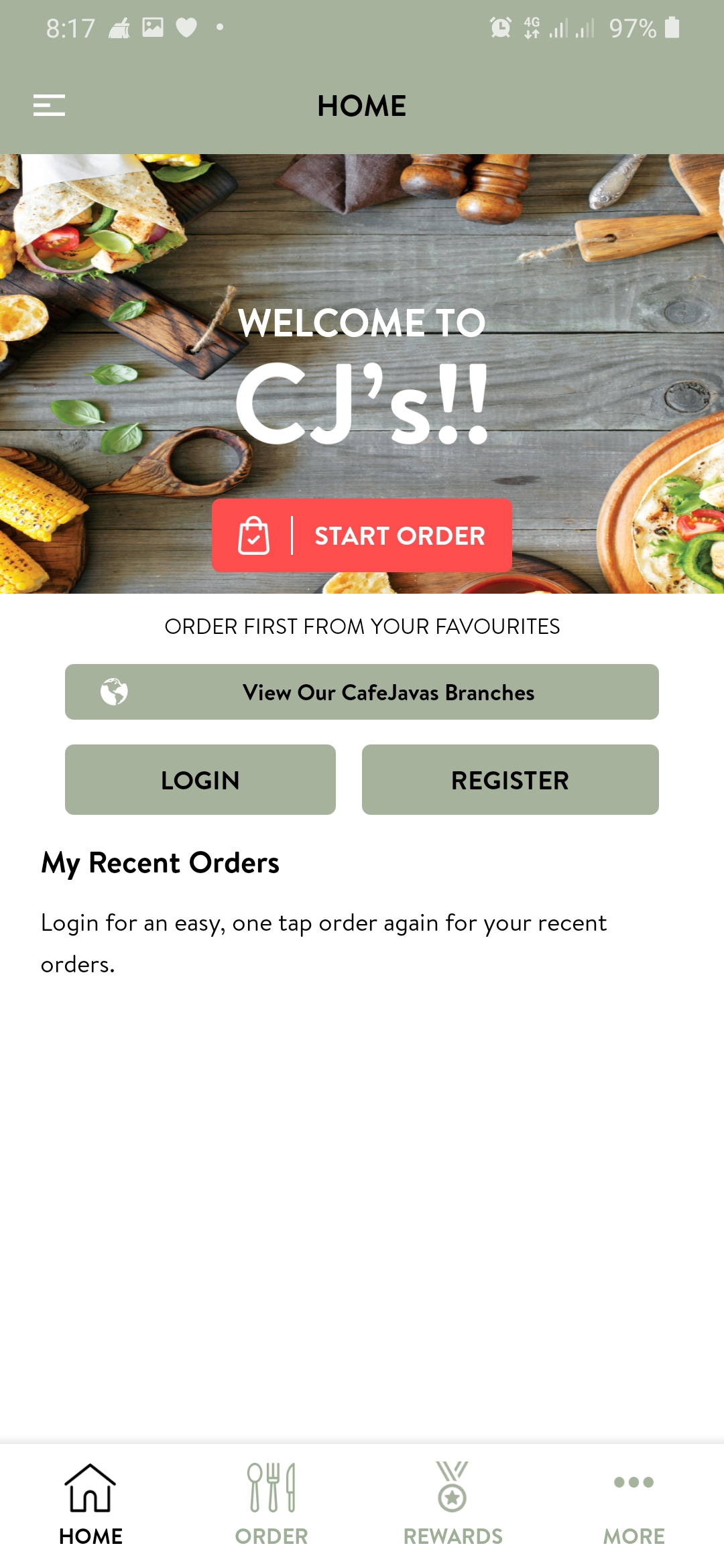The width and height of the screenshot is (724, 1568).
Task: Tap the My Recent Orders heading
Action: (161, 864)
